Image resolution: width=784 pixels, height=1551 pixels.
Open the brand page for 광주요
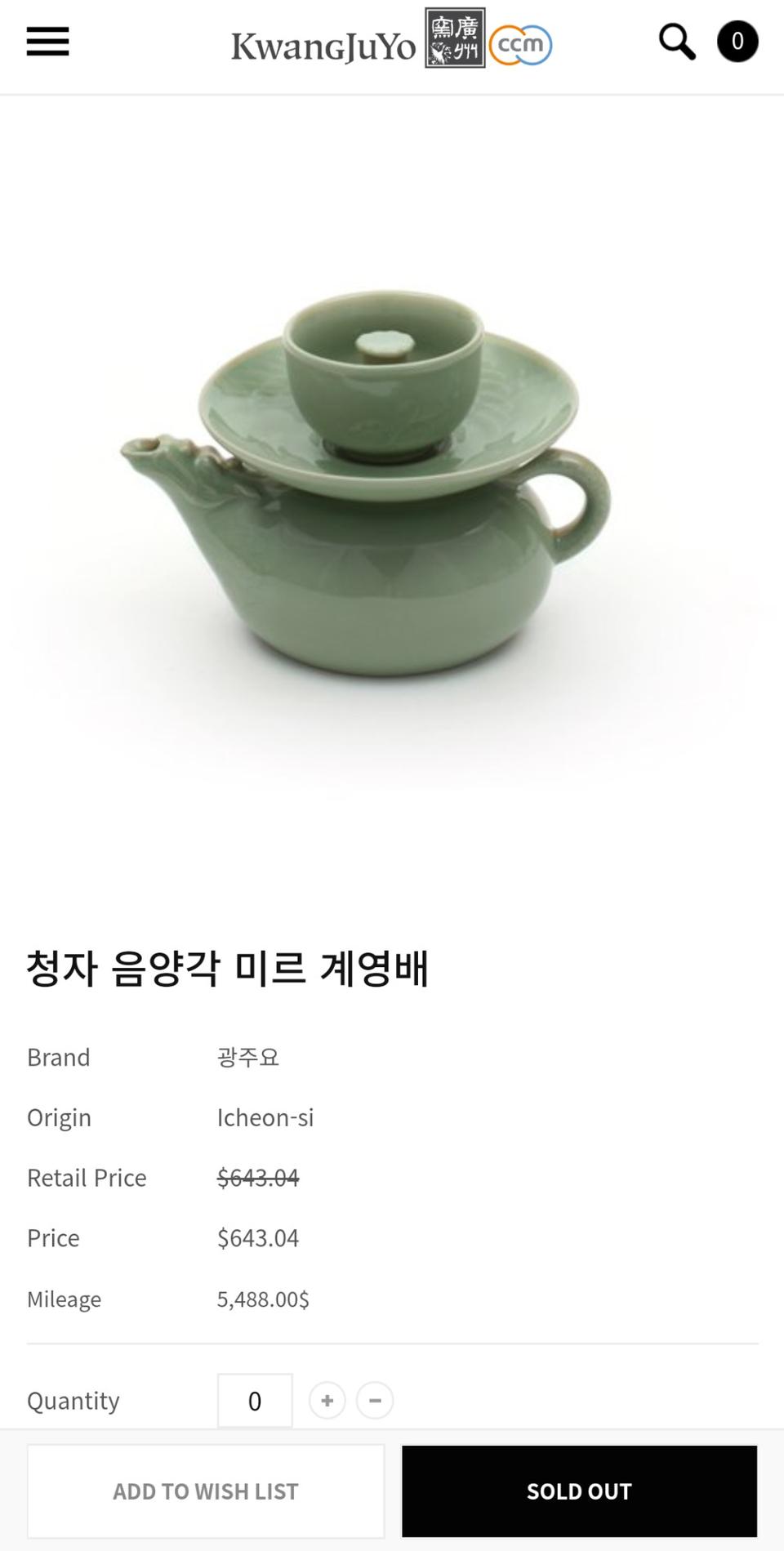click(x=247, y=1057)
